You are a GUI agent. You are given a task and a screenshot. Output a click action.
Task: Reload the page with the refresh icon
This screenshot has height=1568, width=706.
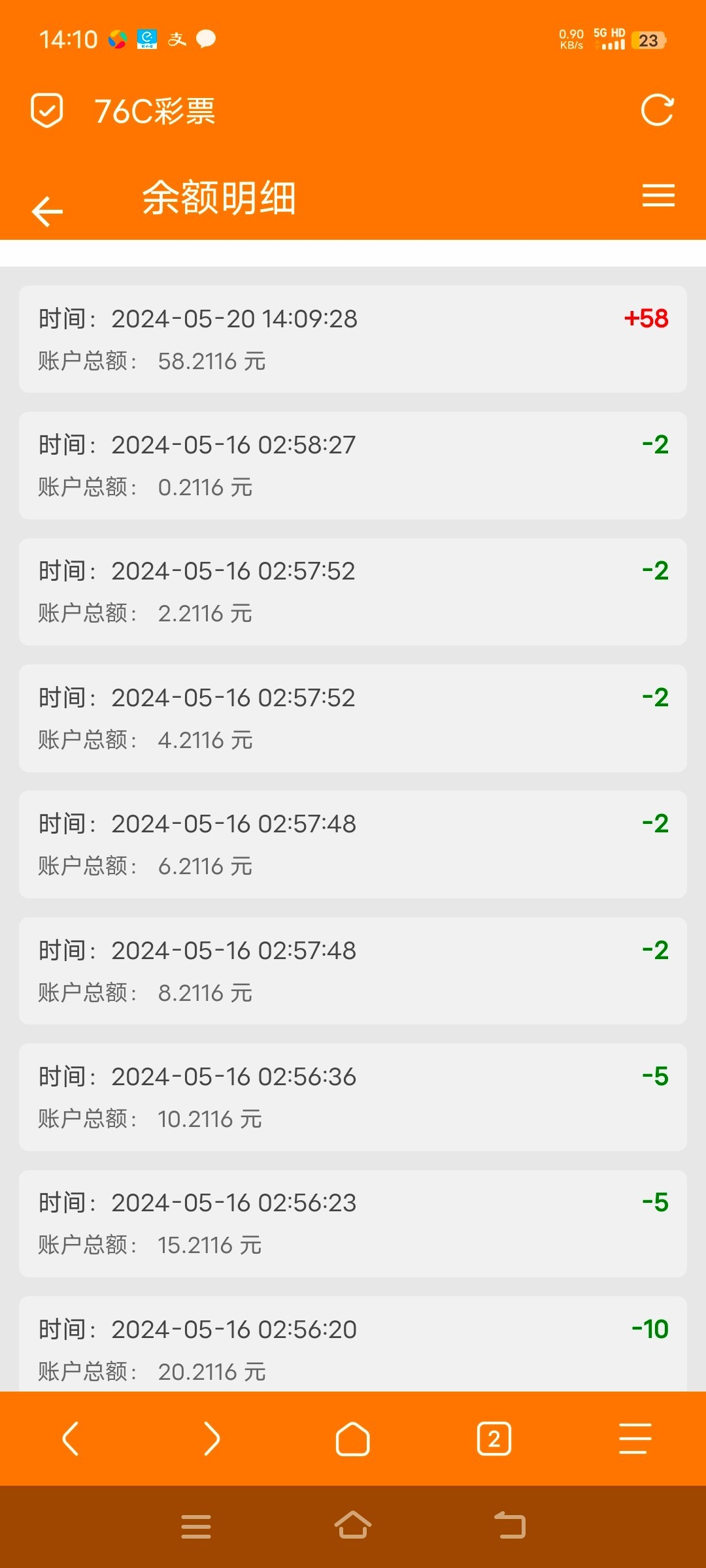(x=657, y=110)
